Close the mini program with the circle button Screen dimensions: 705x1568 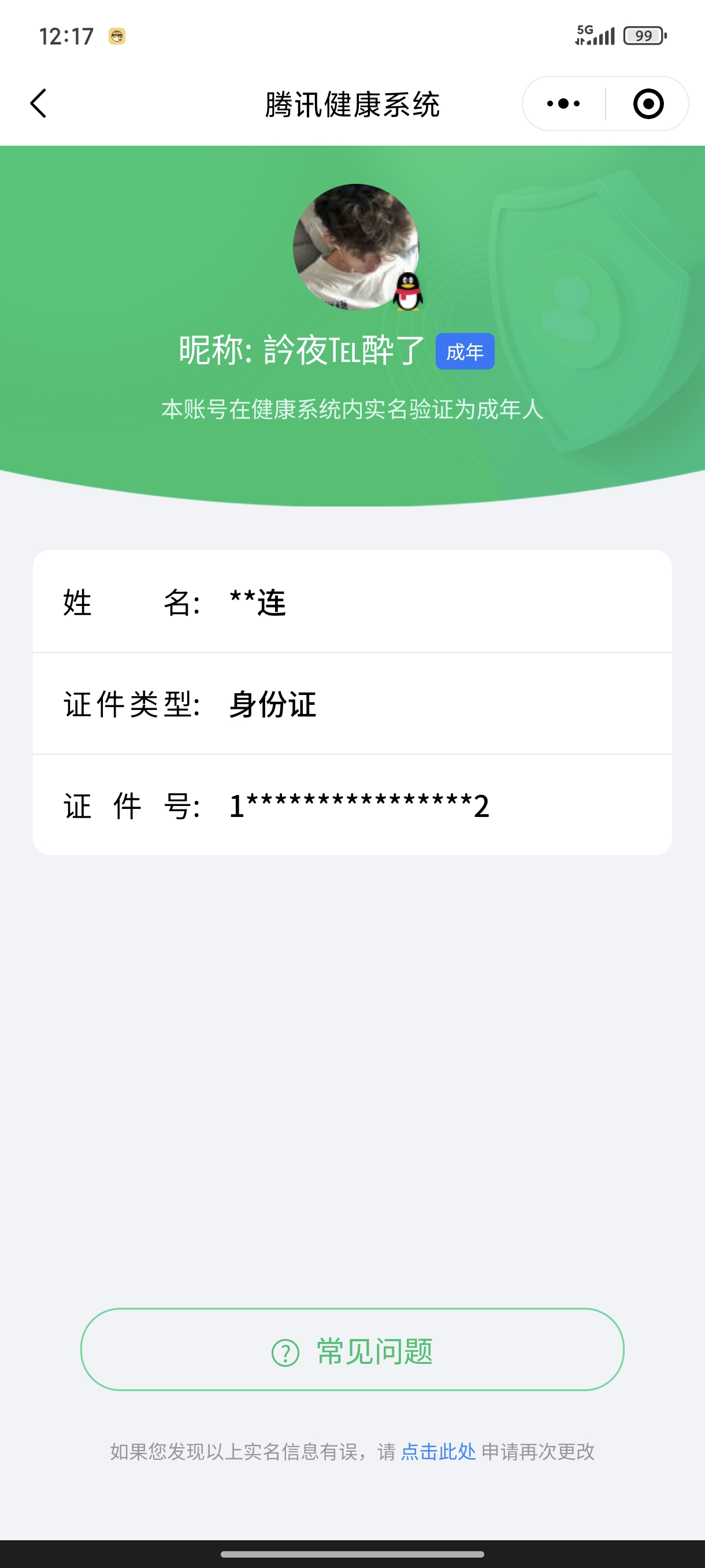pyautogui.click(x=648, y=103)
